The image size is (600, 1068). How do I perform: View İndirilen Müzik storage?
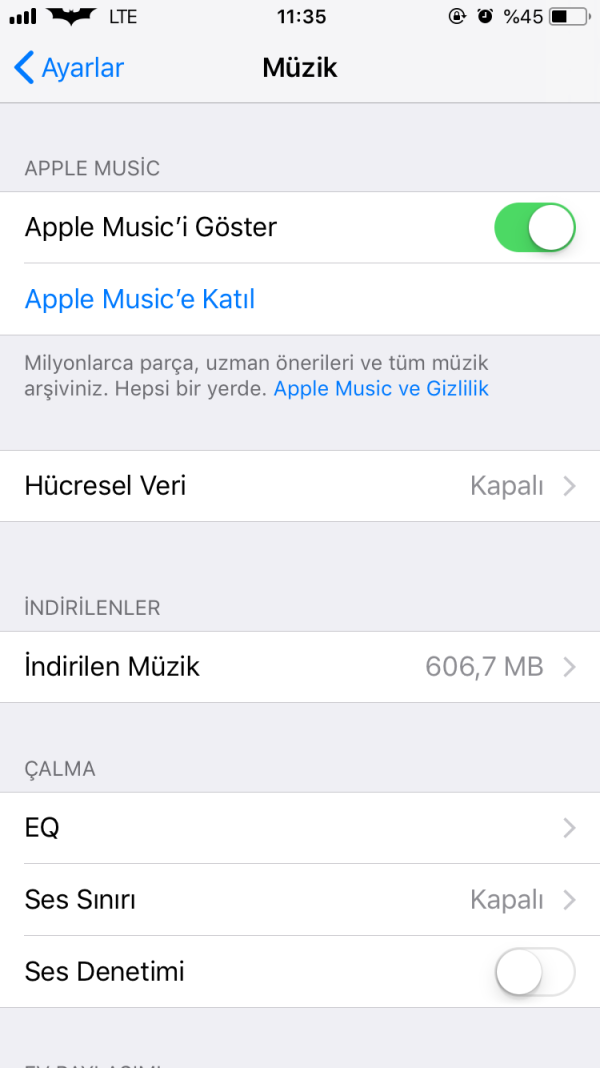(x=300, y=667)
